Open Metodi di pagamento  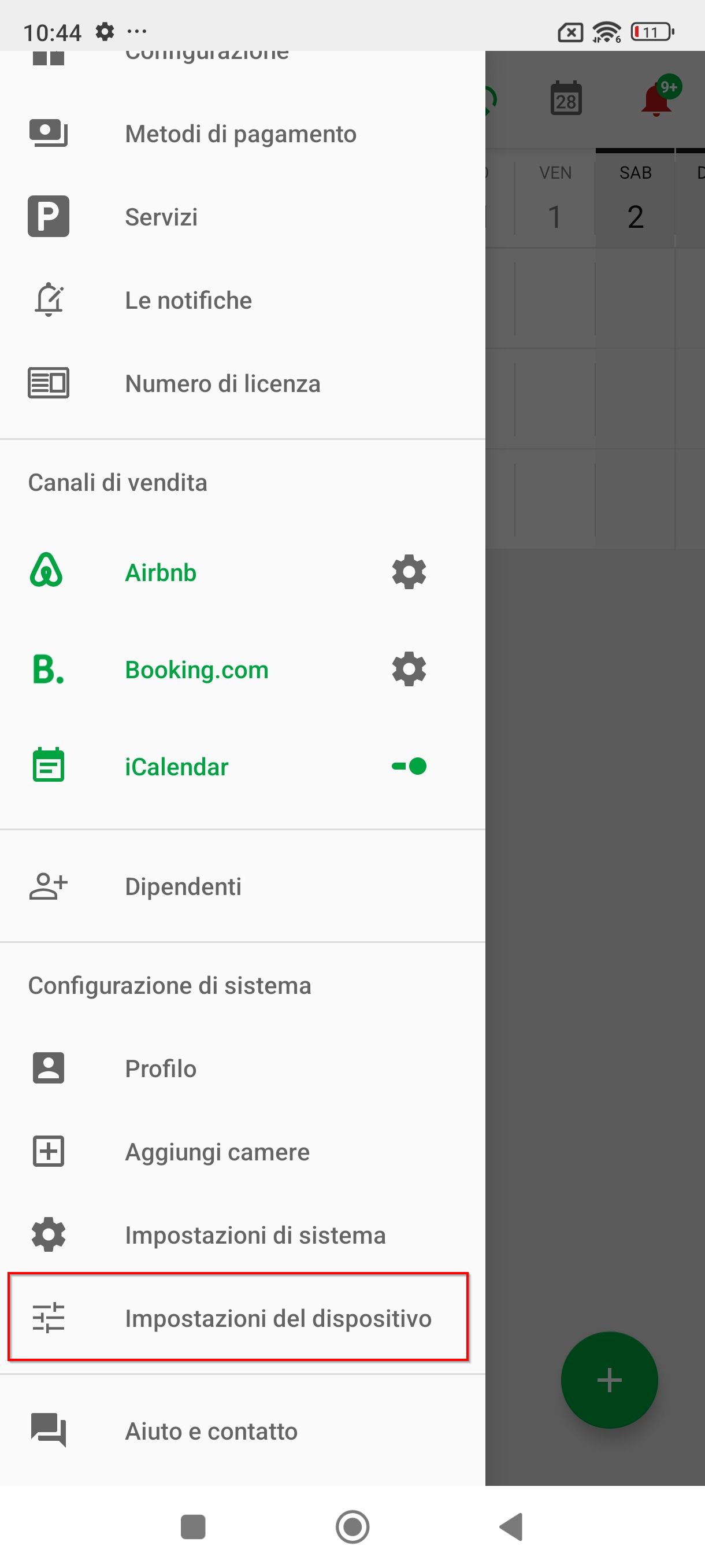pos(243,134)
